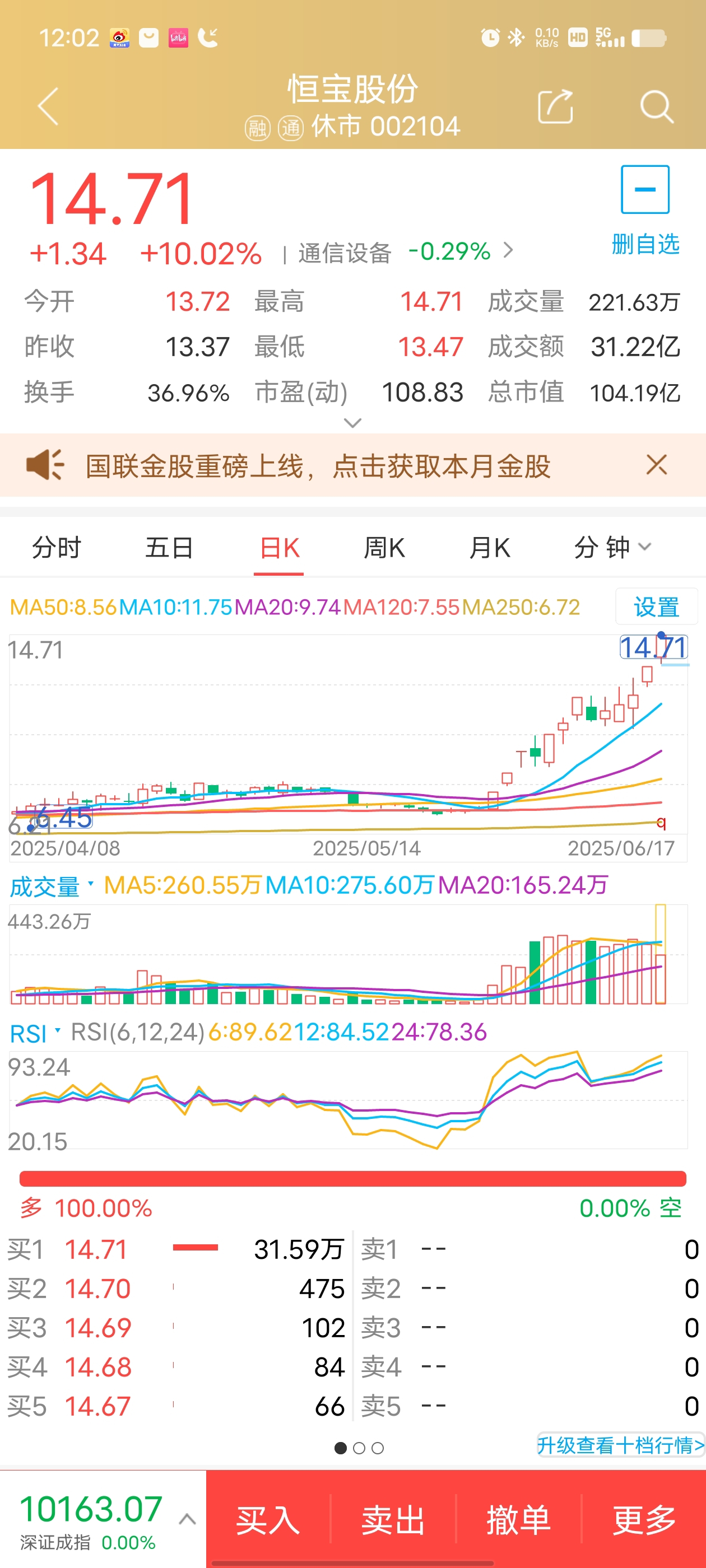The image size is (706, 1568).
Task: Open 升级查看十档行情 link
Action: coord(620,1444)
